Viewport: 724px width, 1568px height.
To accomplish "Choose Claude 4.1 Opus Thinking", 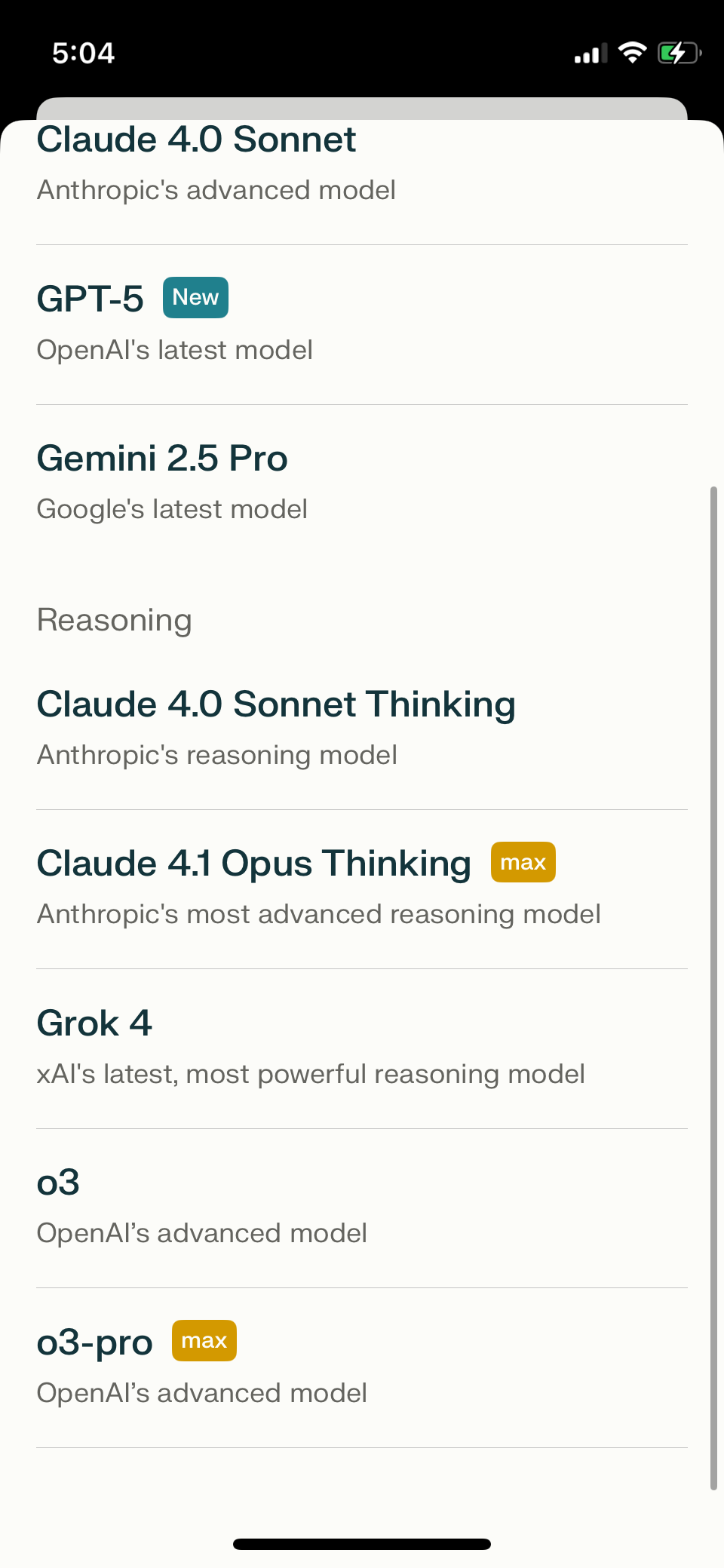I will (x=362, y=889).
